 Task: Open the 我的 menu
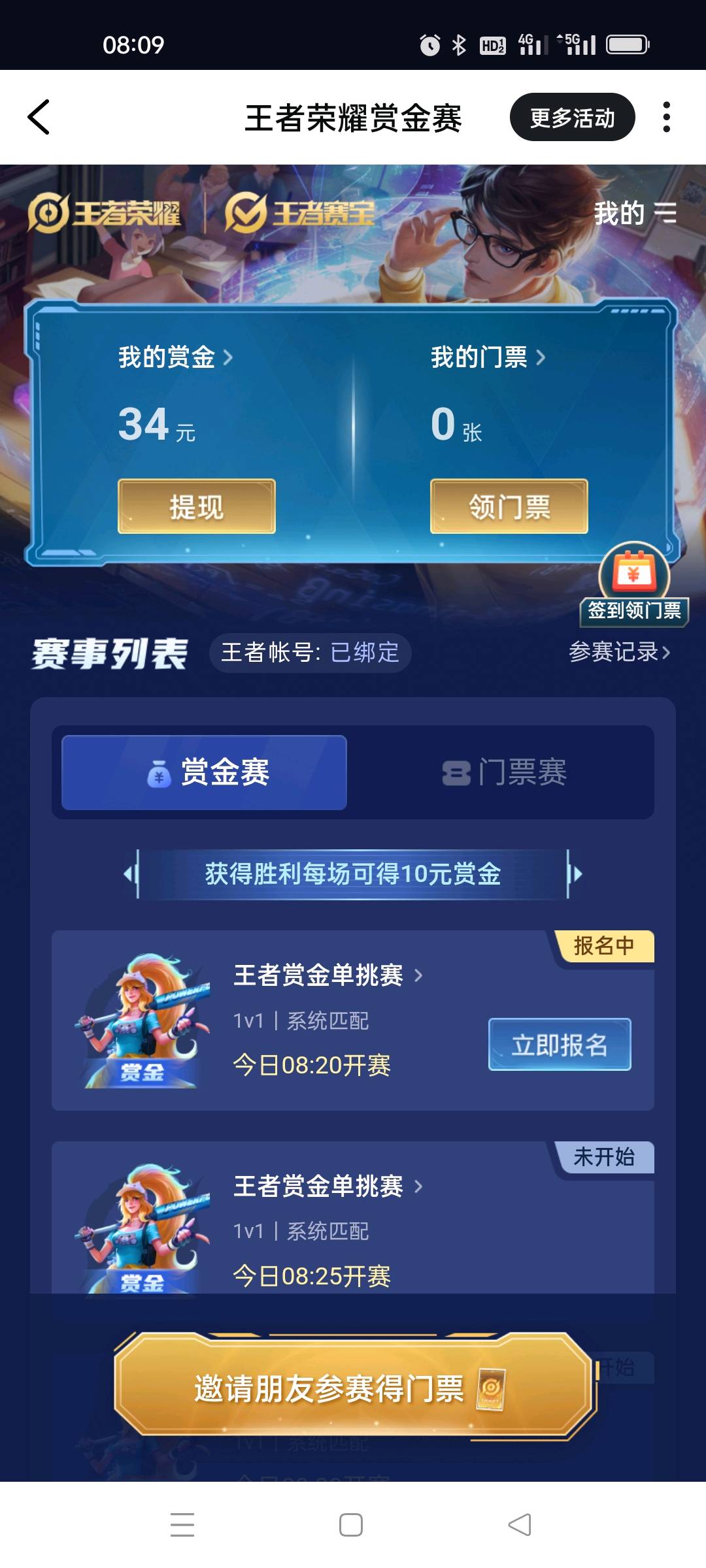634,214
